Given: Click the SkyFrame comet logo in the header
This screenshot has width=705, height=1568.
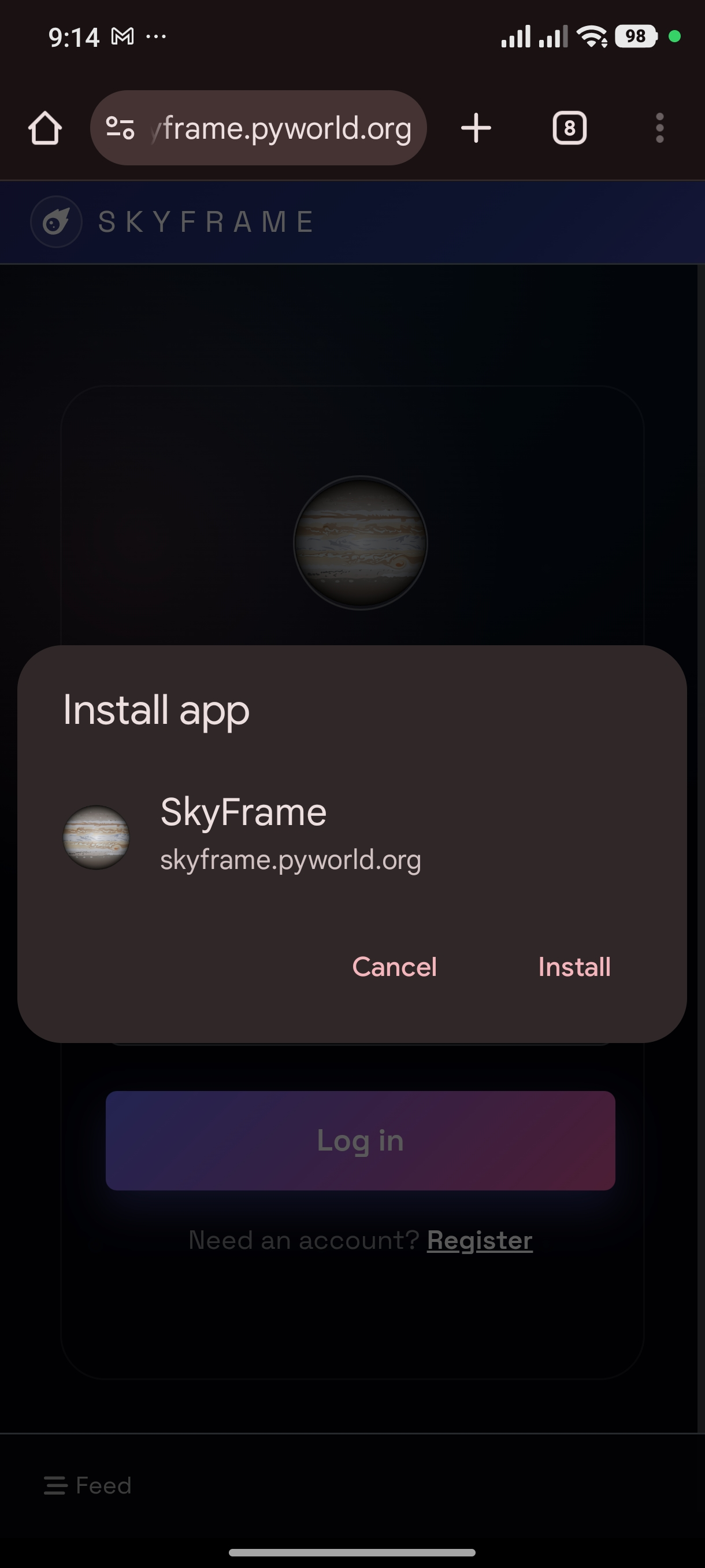Looking at the screenshot, I should coord(56,221).
